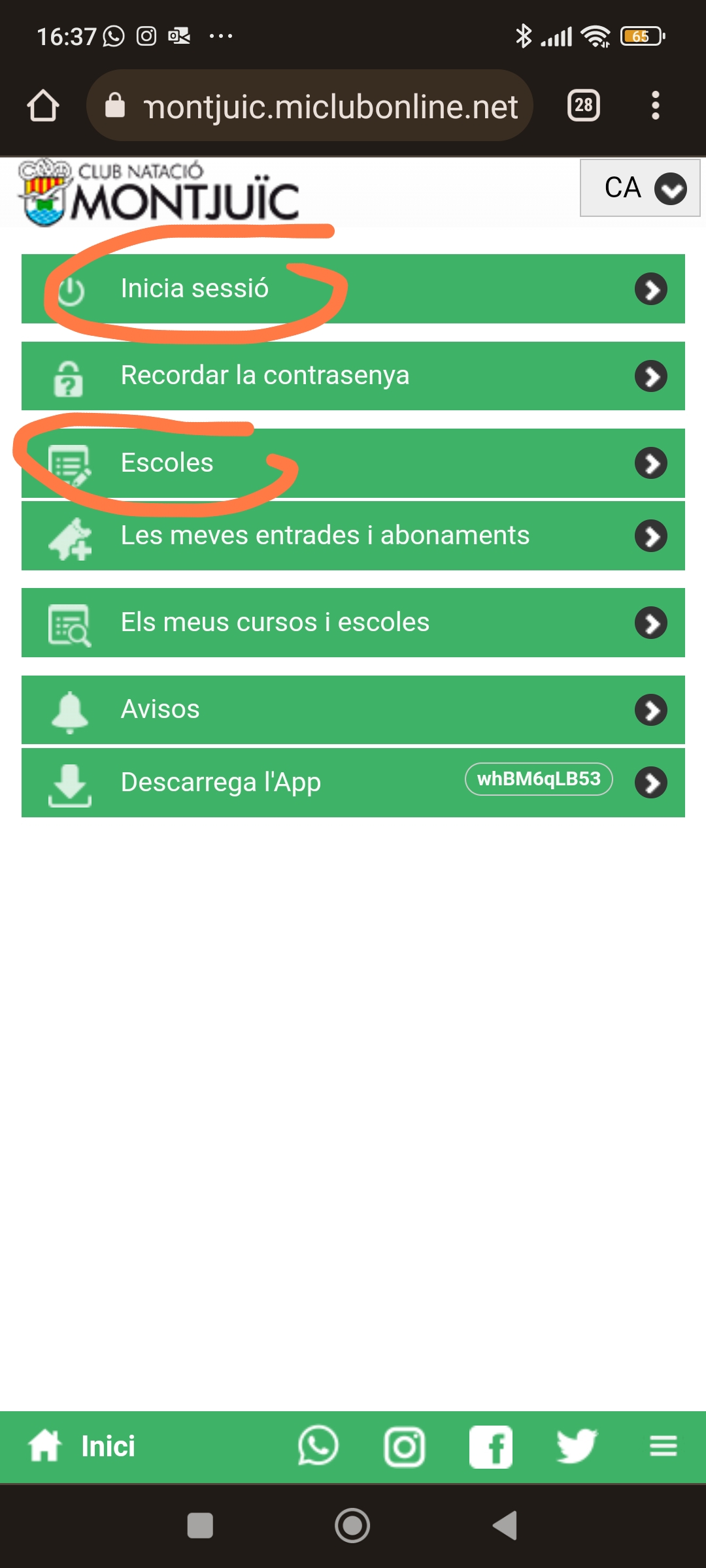This screenshot has width=706, height=1568.
Task: Expand the CA language dropdown
Action: pyautogui.click(x=640, y=188)
